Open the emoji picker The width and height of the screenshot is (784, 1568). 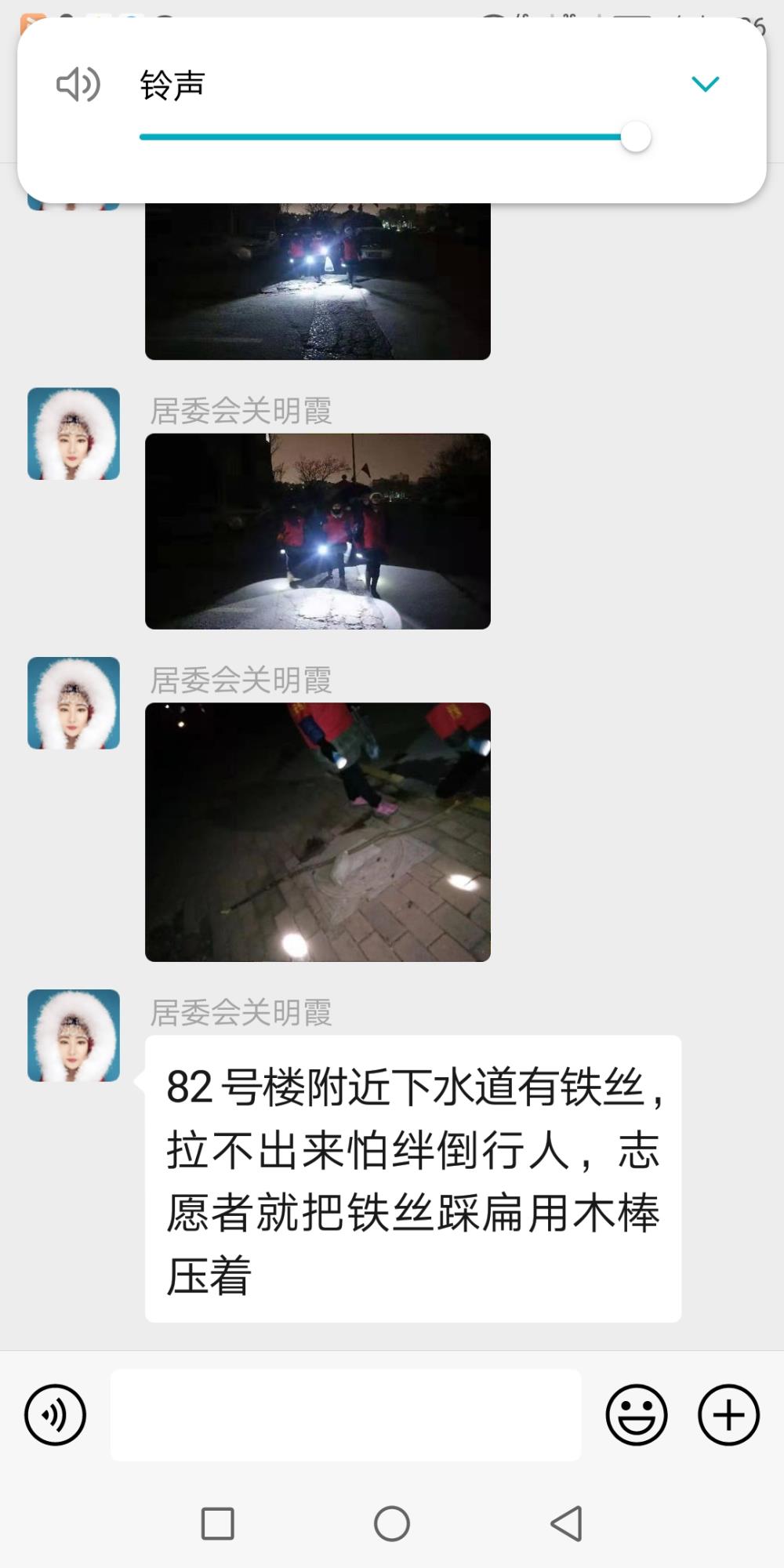pyautogui.click(x=637, y=1414)
